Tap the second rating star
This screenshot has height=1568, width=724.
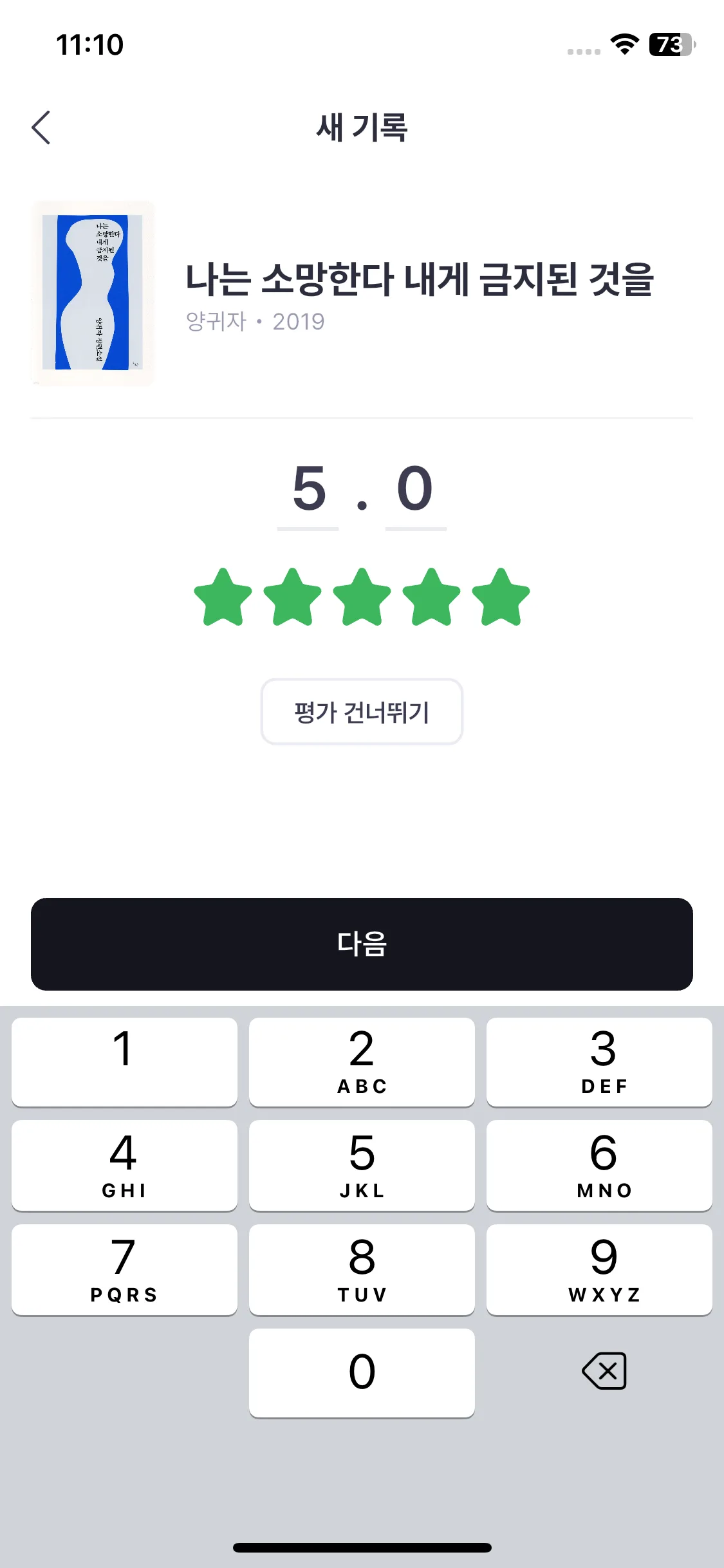tap(292, 597)
